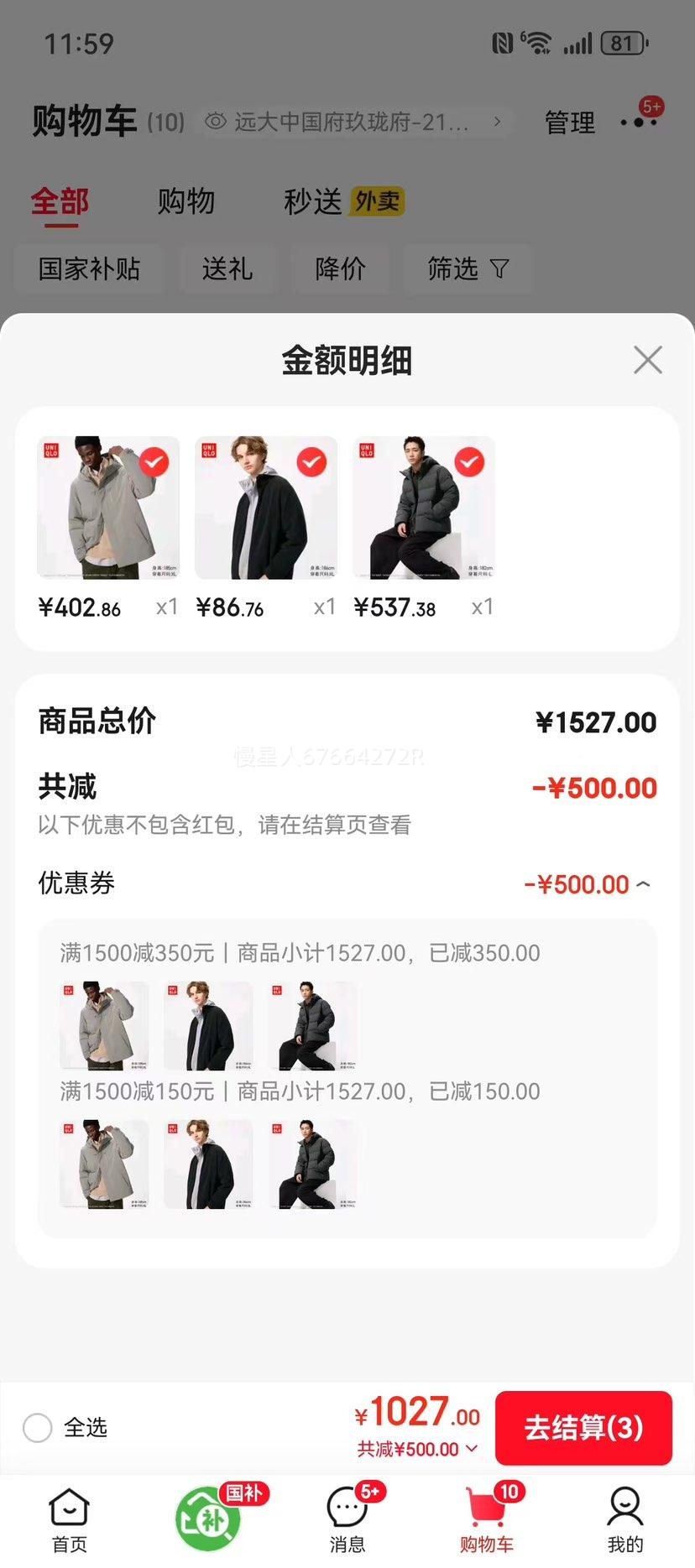Switch to the 我的 tab

point(625,1519)
